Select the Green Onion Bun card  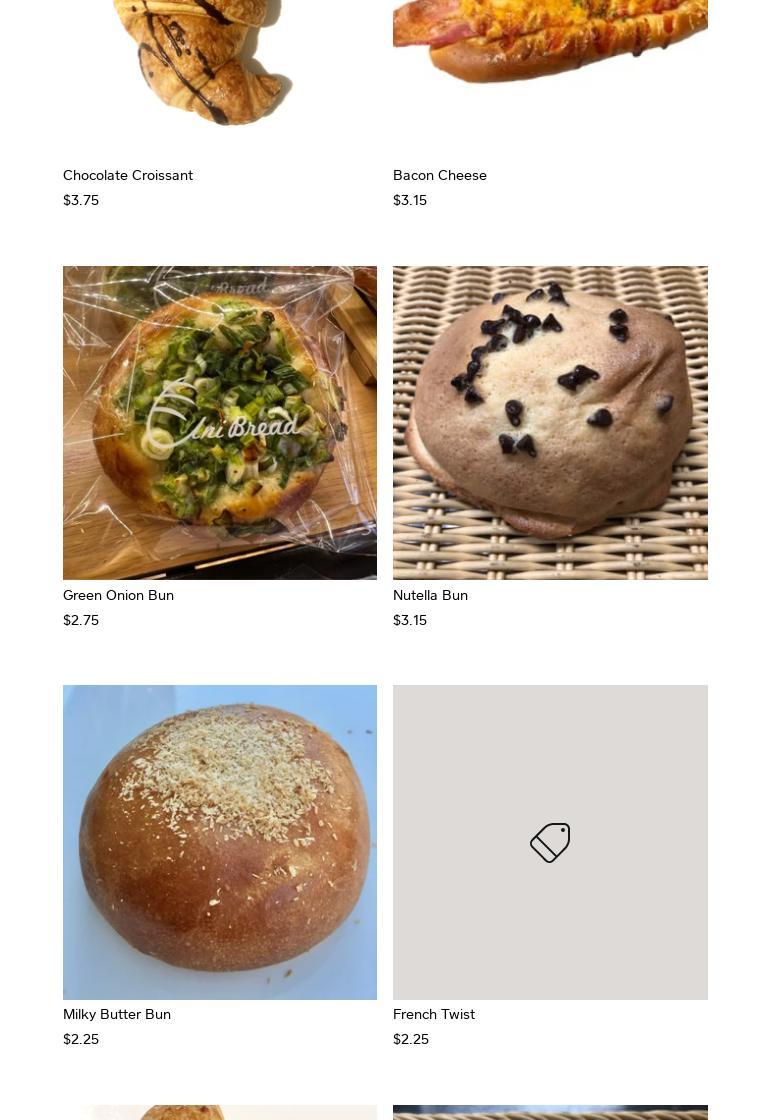[x=219, y=423]
